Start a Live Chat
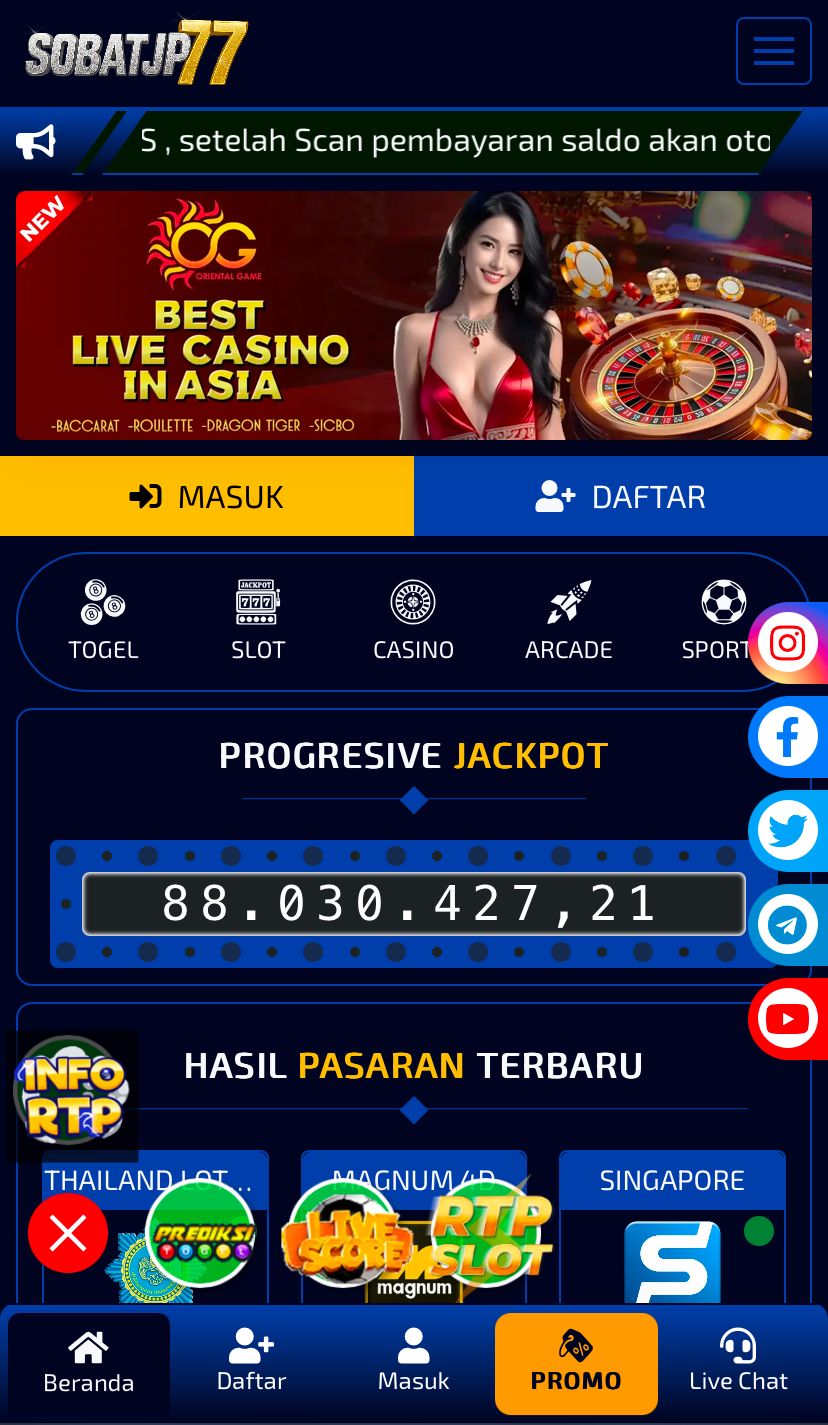 pos(738,1364)
